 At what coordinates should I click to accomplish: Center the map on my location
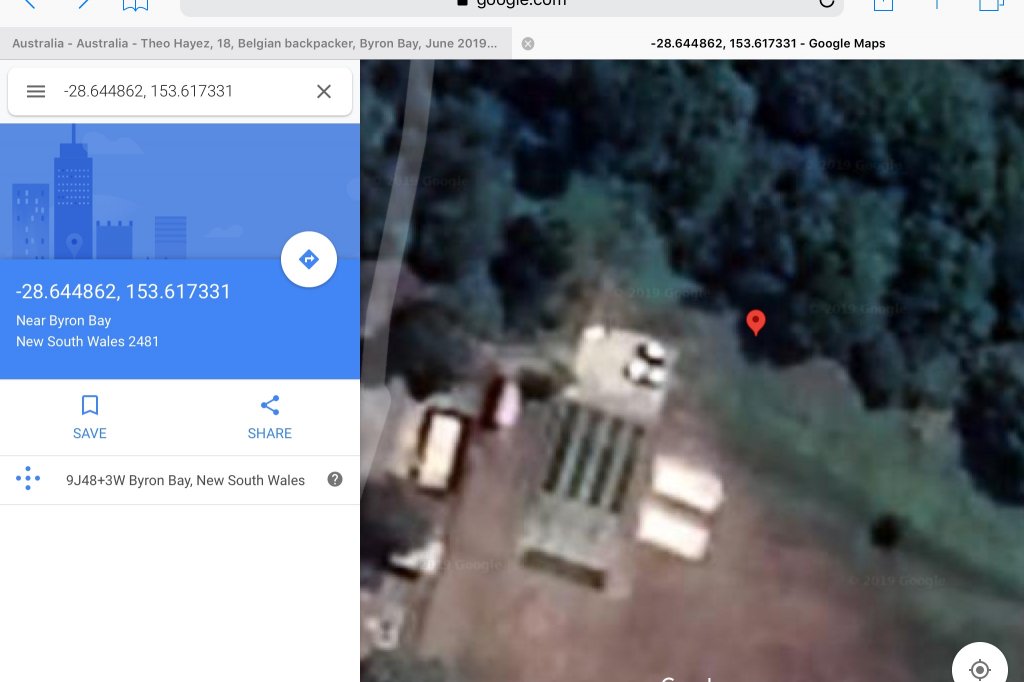pos(979,668)
